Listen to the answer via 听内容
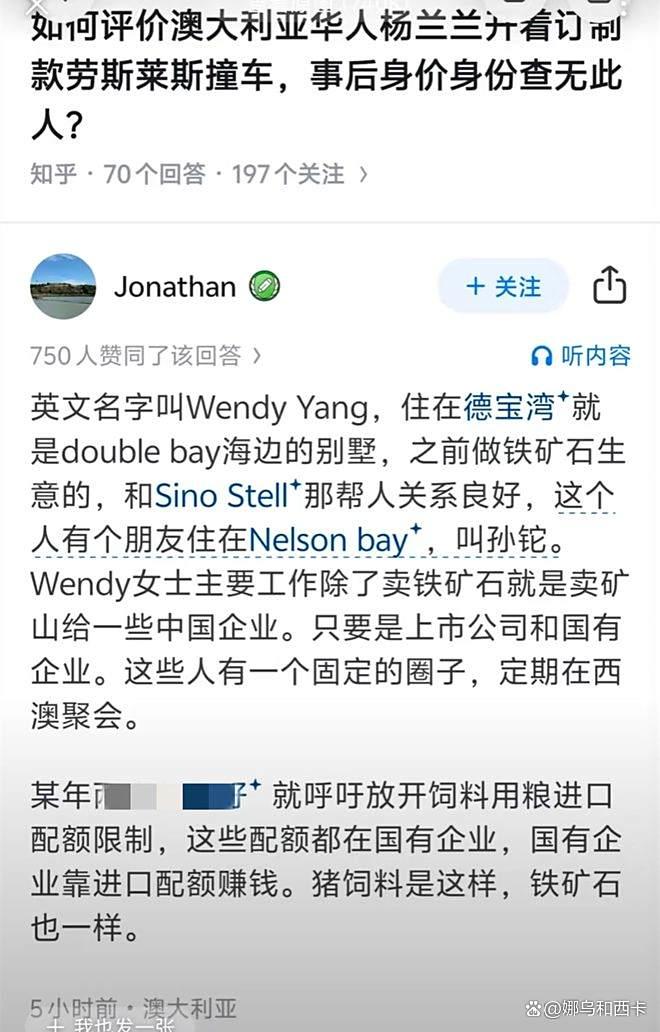The width and height of the screenshot is (660, 1032). (x=581, y=355)
